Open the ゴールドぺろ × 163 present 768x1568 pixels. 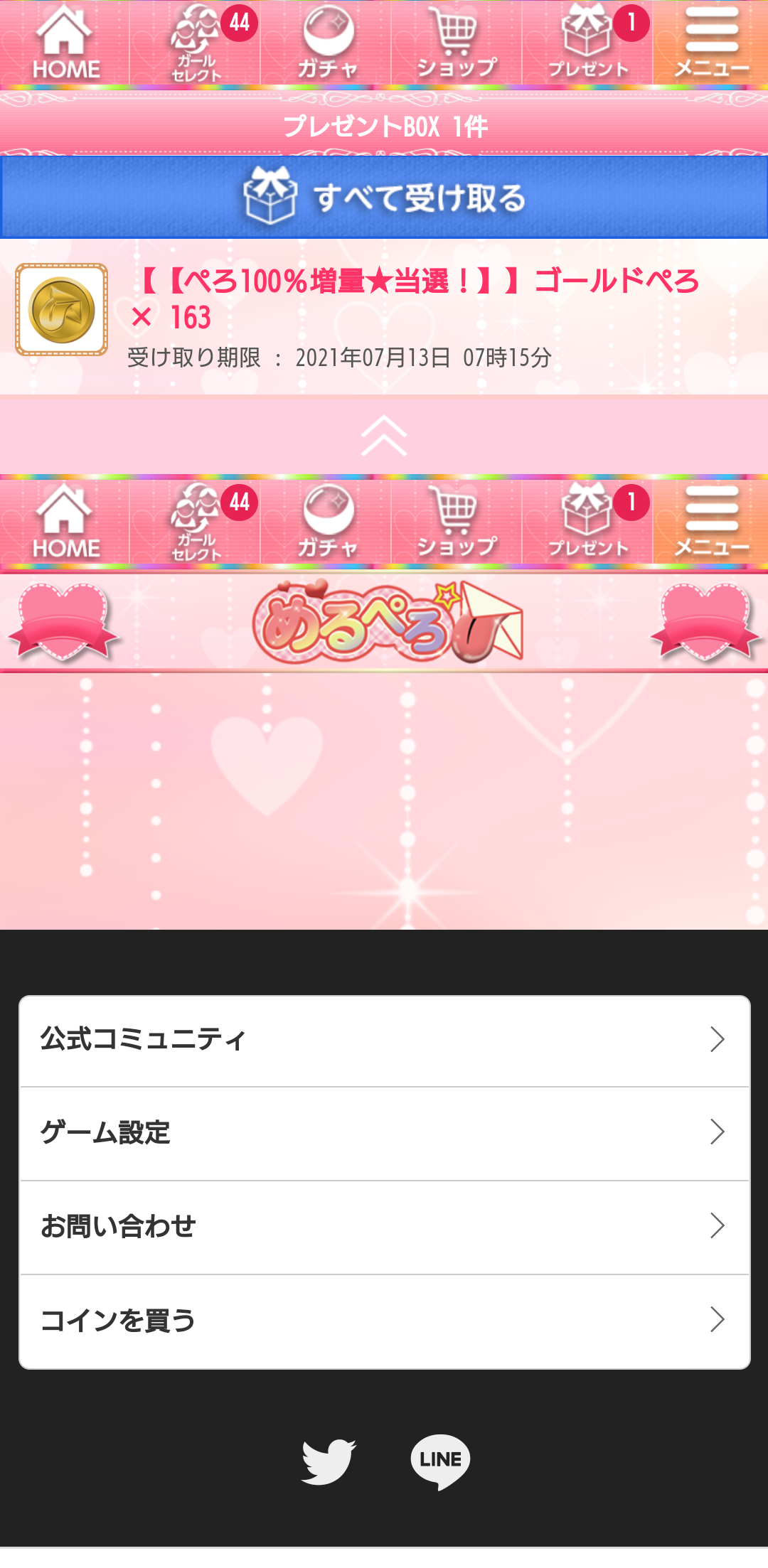(384, 316)
